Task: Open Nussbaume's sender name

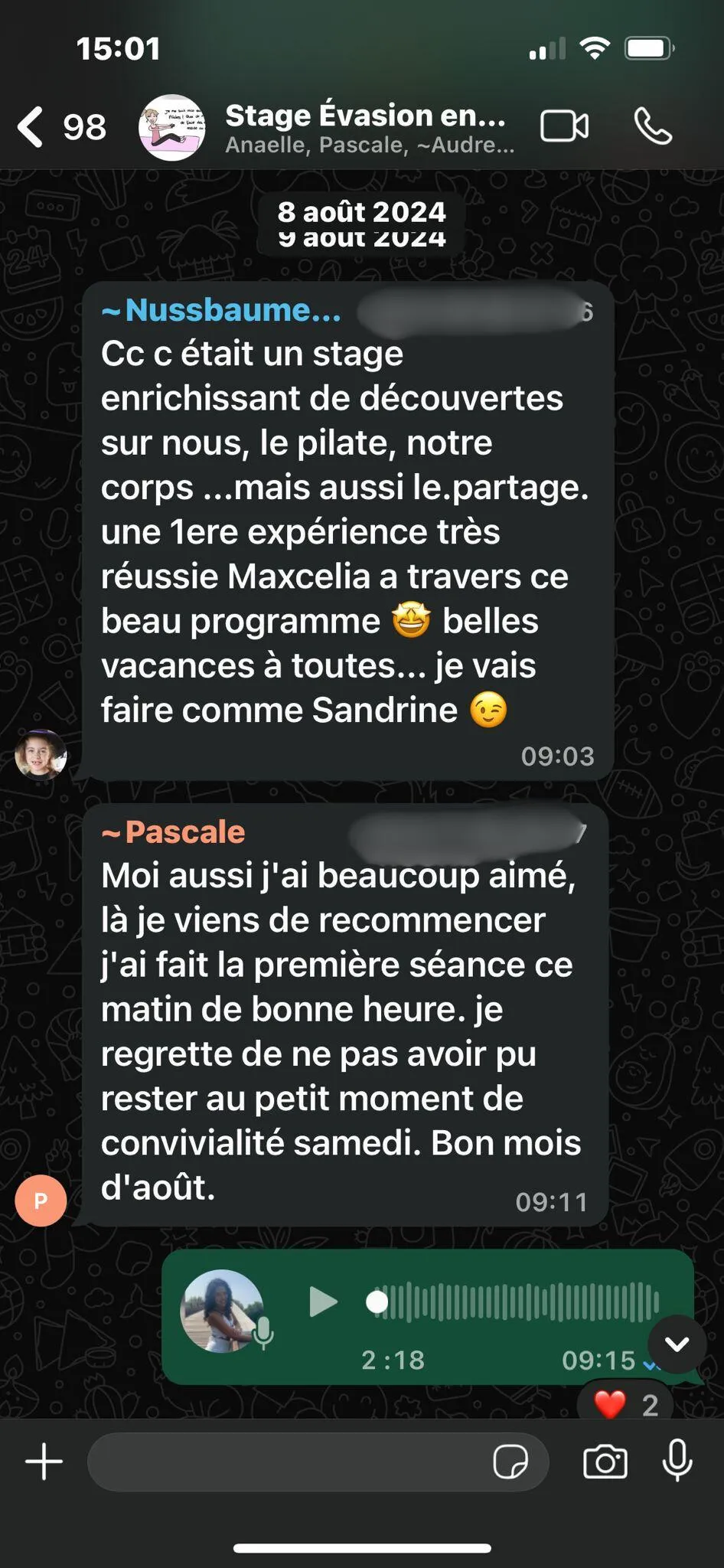Action: click(222, 310)
